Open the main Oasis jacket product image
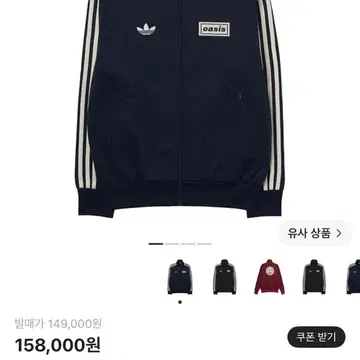 pos(180,109)
